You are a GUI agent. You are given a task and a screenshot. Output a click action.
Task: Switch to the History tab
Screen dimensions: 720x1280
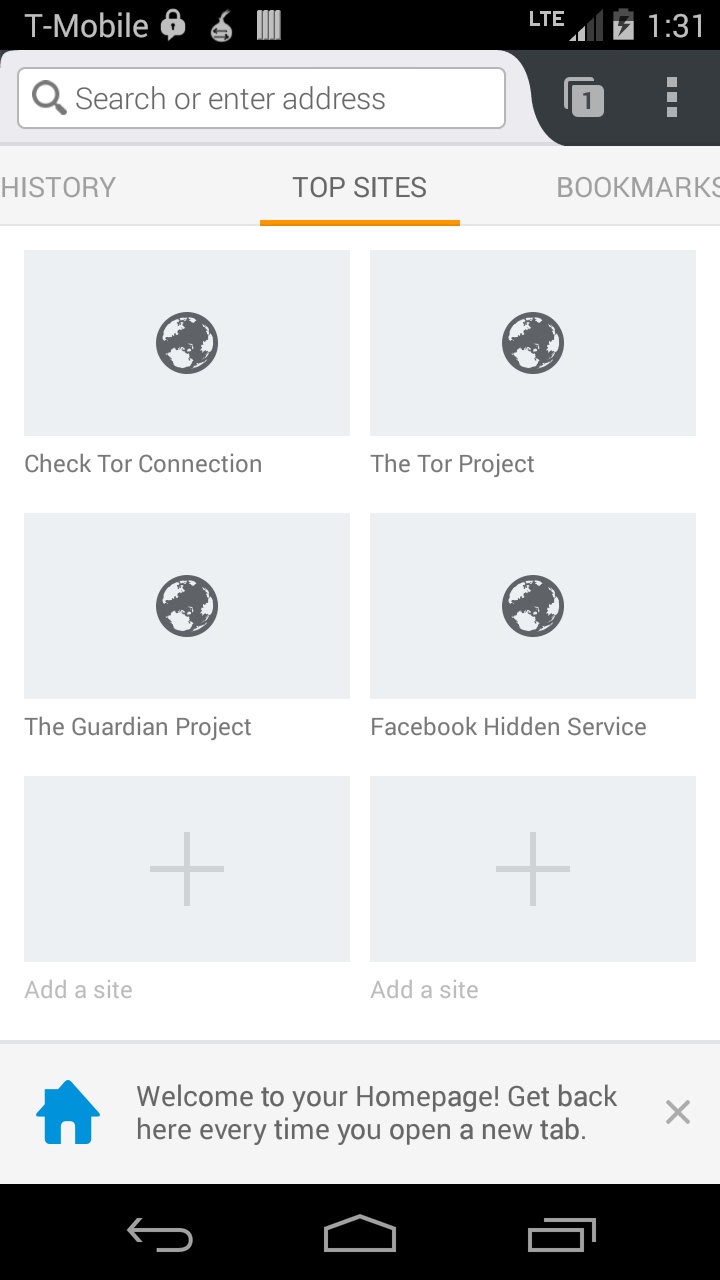click(x=58, y=187)
